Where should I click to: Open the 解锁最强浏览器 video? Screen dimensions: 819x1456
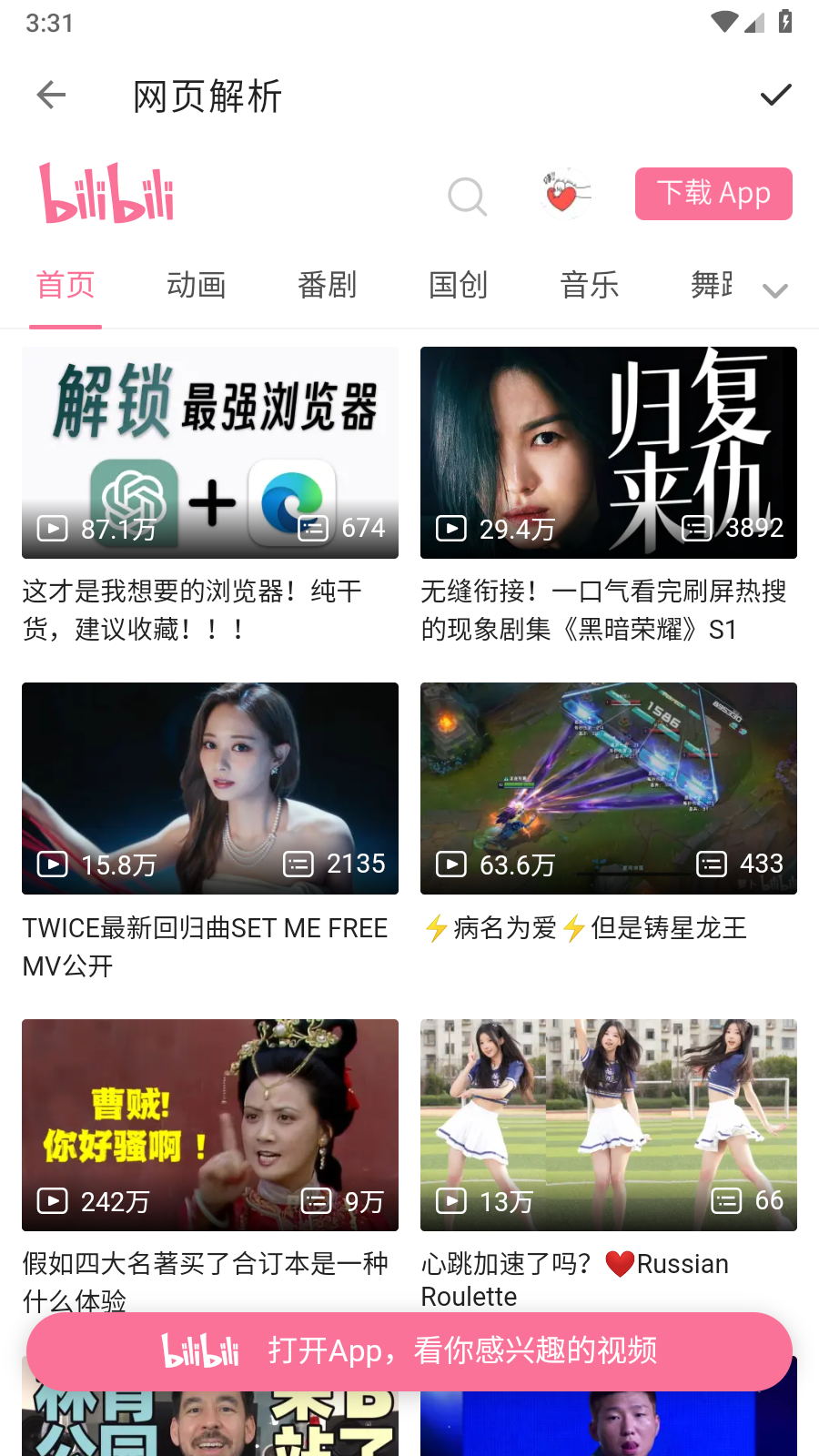coord(210,452)
